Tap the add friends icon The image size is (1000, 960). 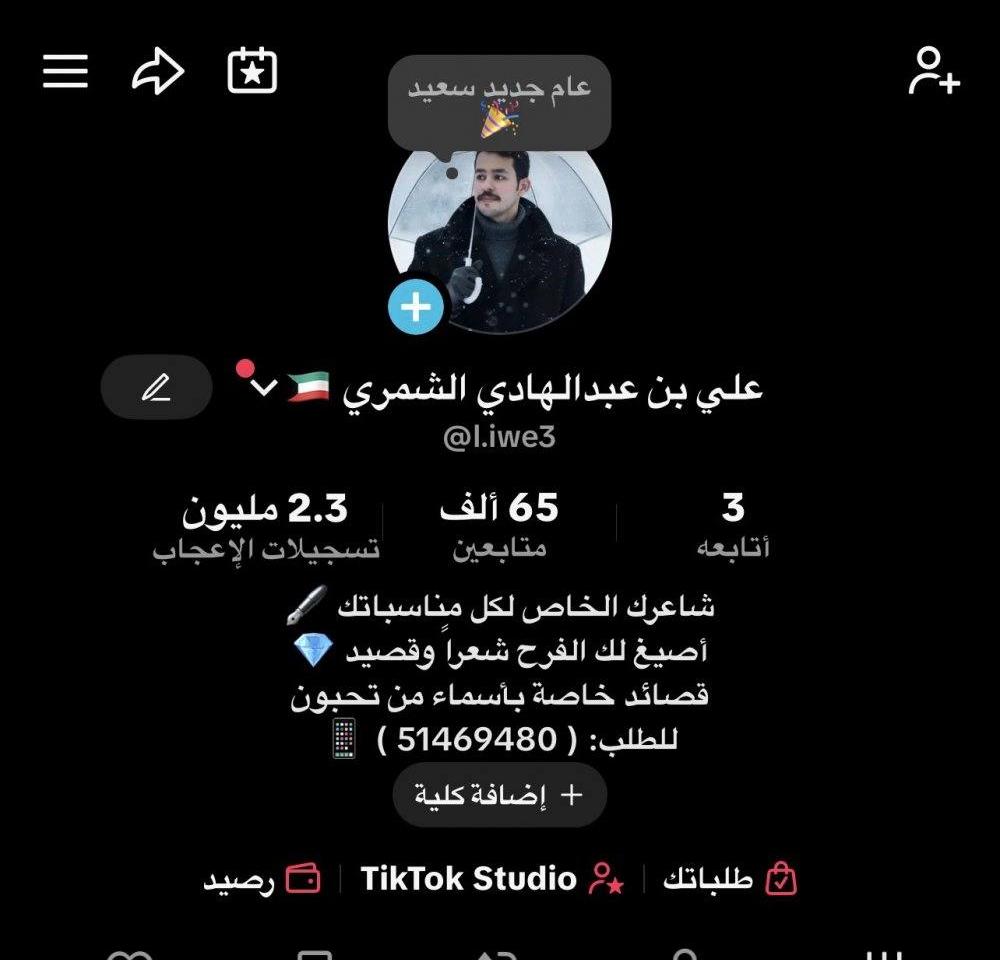[934, 72]
